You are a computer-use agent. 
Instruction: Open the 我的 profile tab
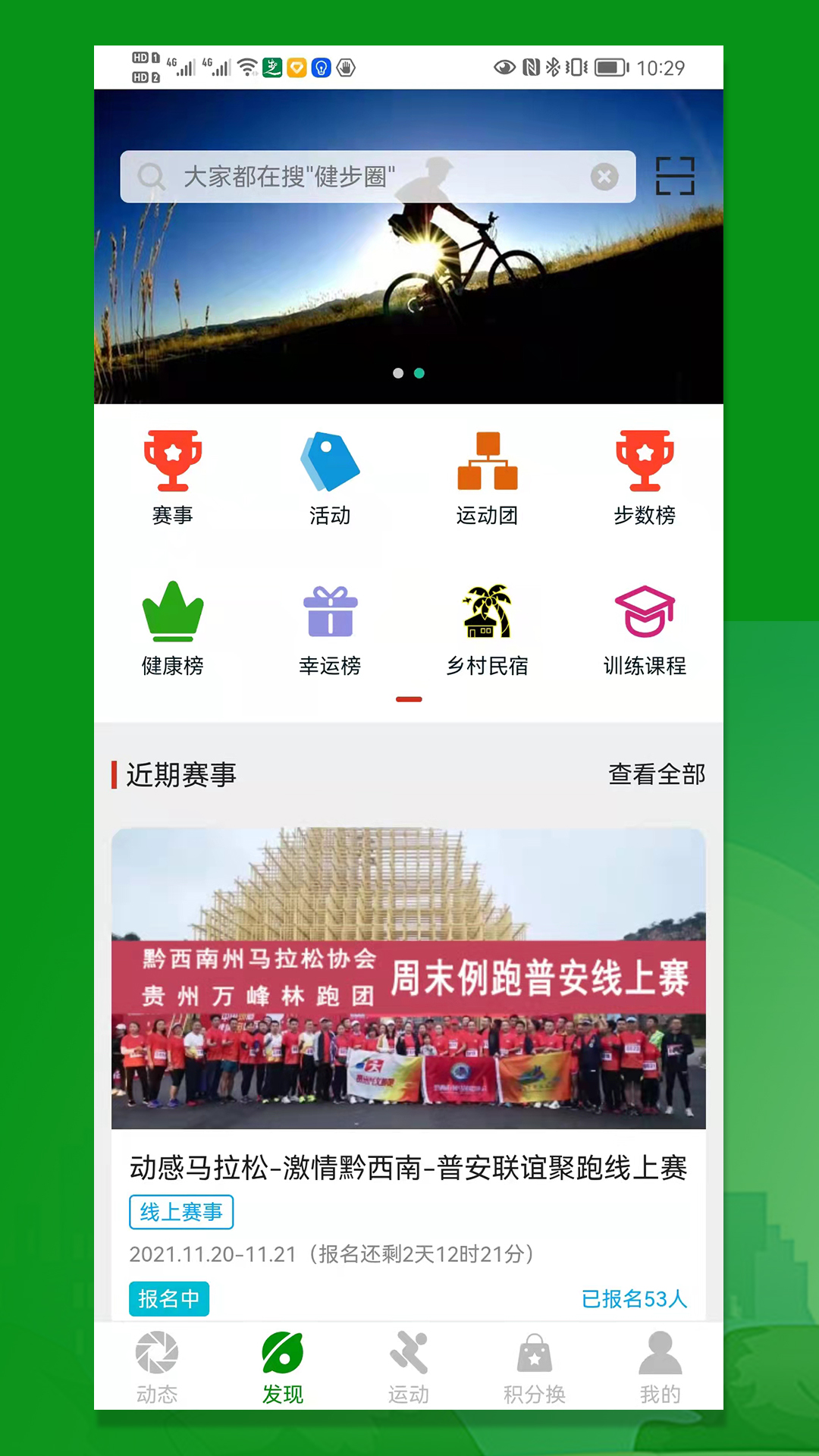(x=661, y=1365)
